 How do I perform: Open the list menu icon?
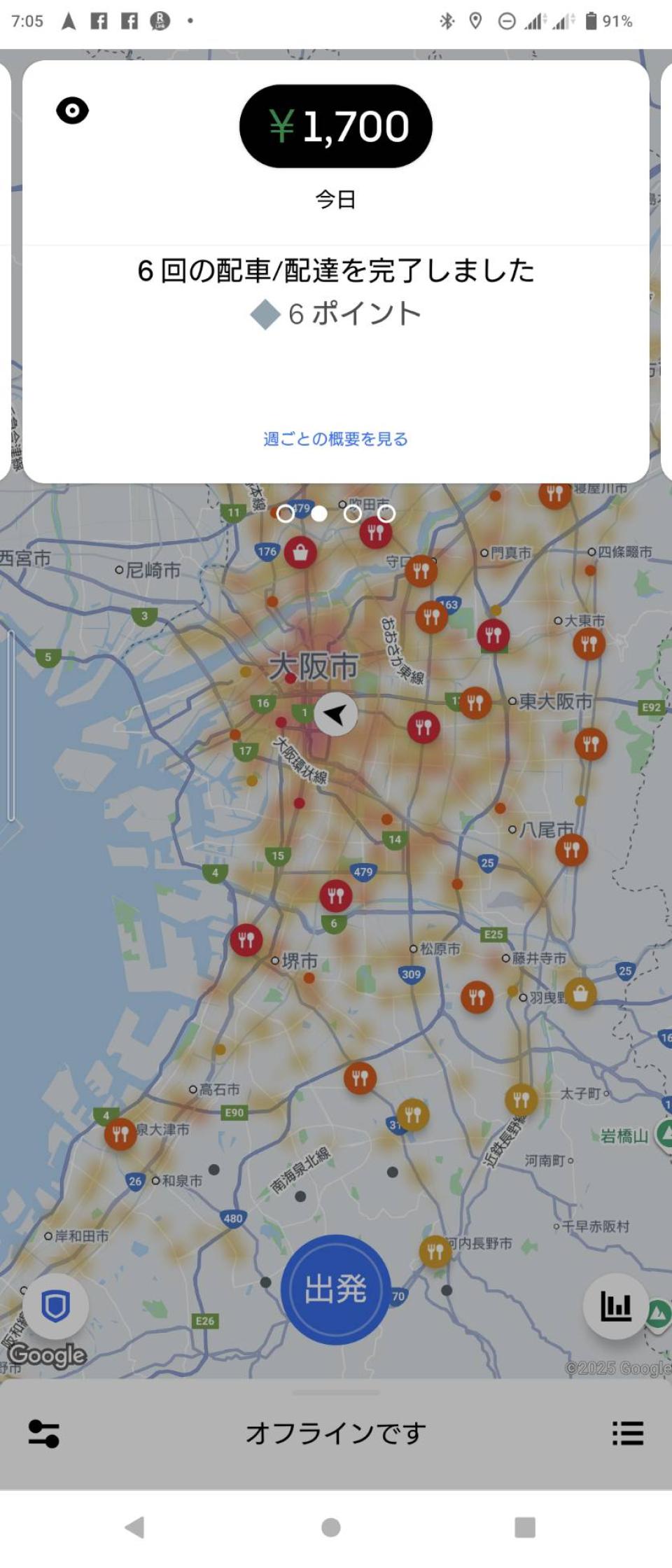pos(627,1433)
